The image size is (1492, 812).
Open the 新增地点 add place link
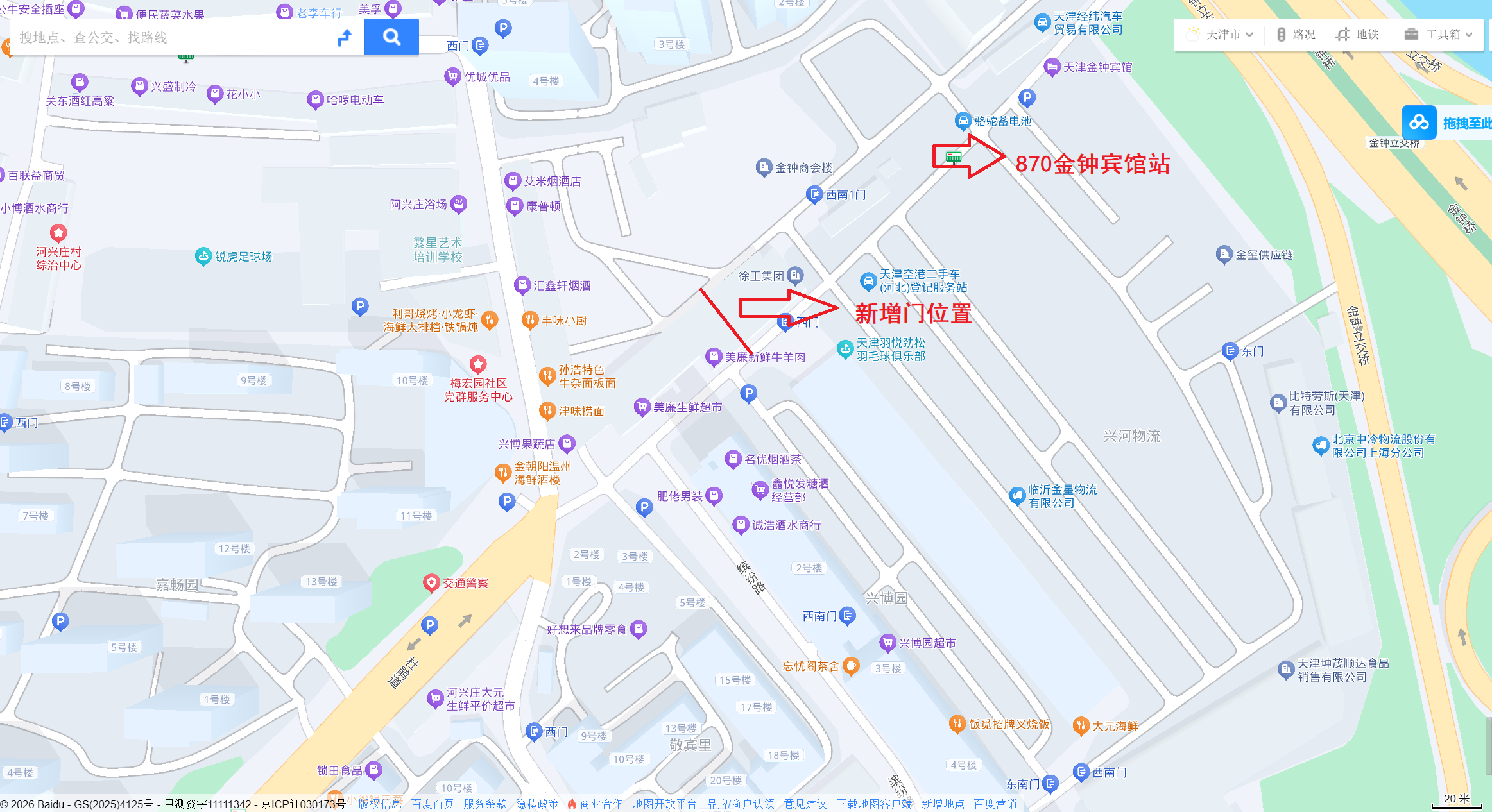coord(943,804)
